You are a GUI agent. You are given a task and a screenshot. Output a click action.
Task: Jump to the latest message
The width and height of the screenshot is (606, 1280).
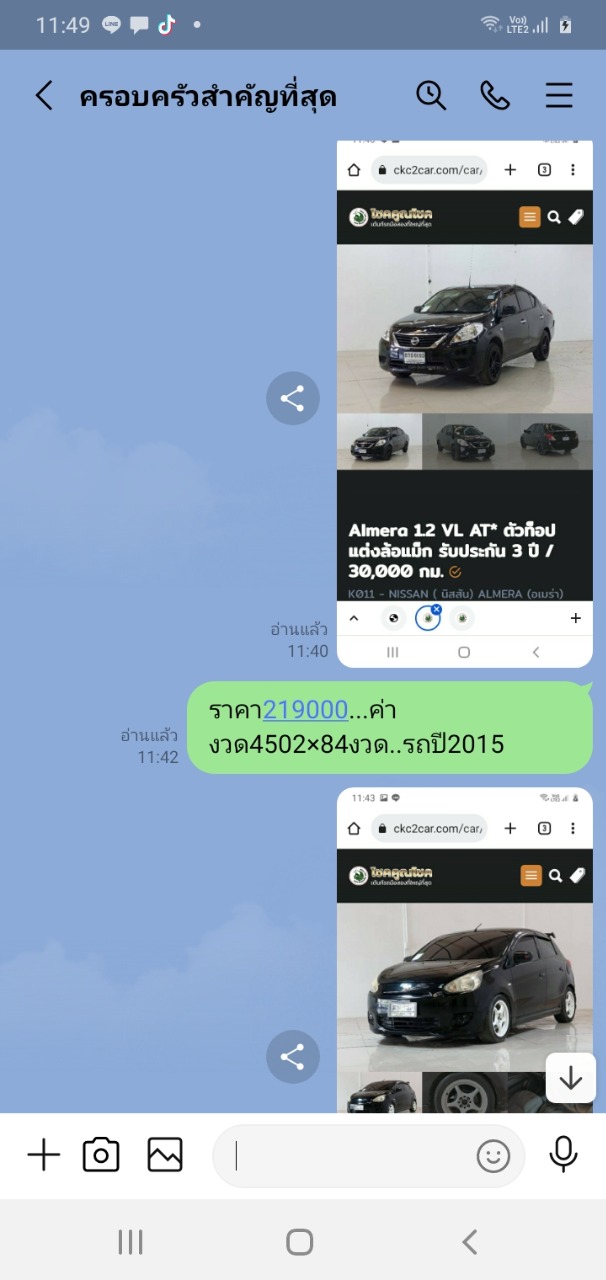tap(571, 1078)
